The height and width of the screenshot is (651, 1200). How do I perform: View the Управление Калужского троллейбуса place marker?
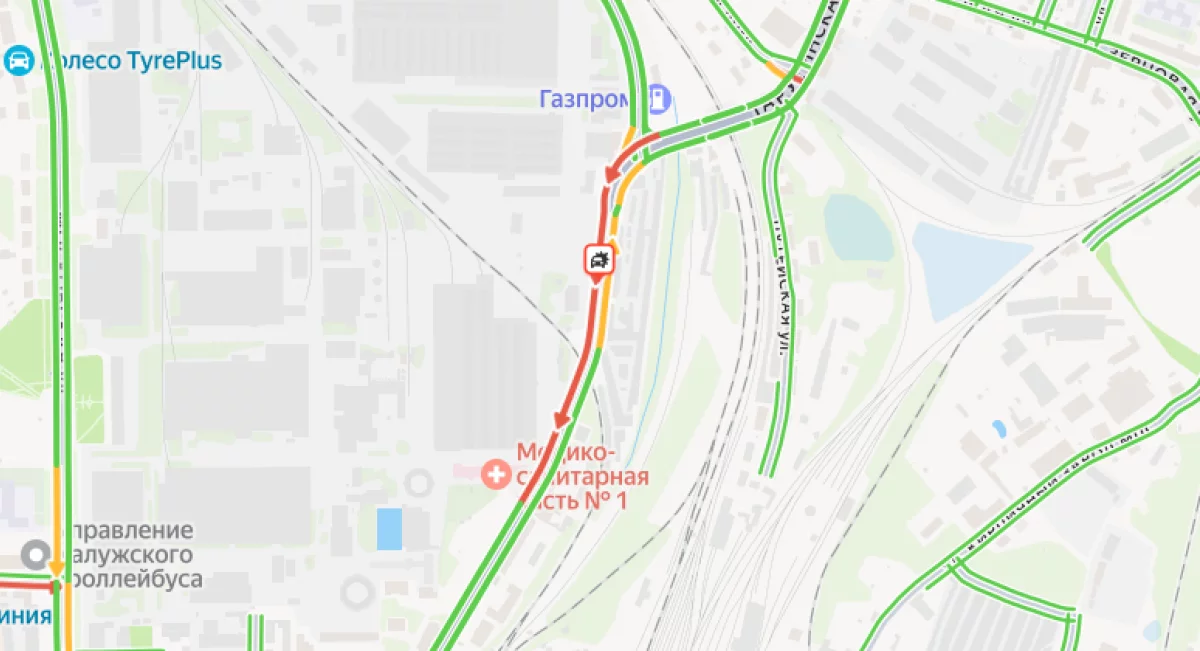point(39,553)
